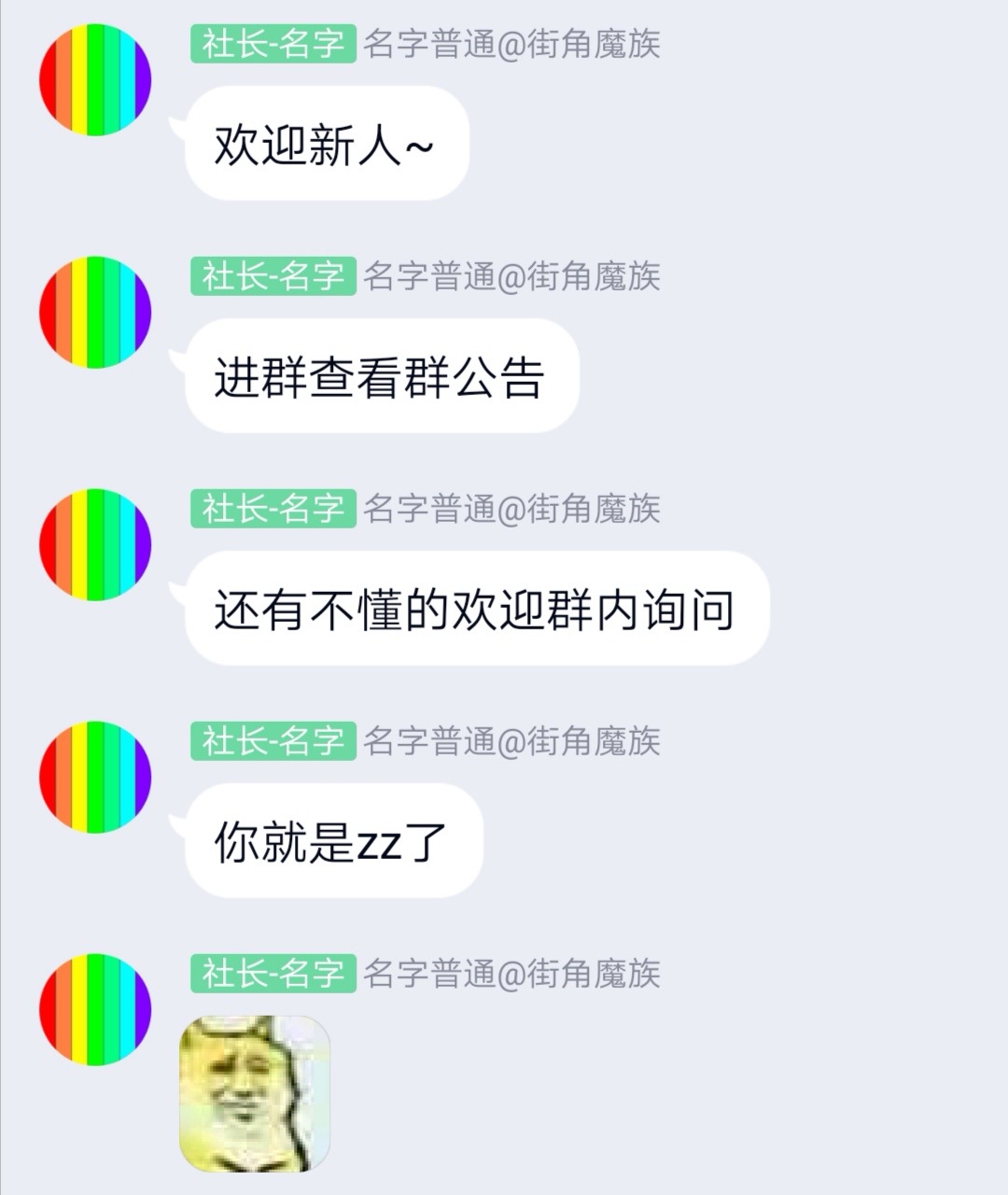The image size is (1008, 1195).
Task: Tap avatar next to "进群查看群公告" message
Action: (94, 313)
